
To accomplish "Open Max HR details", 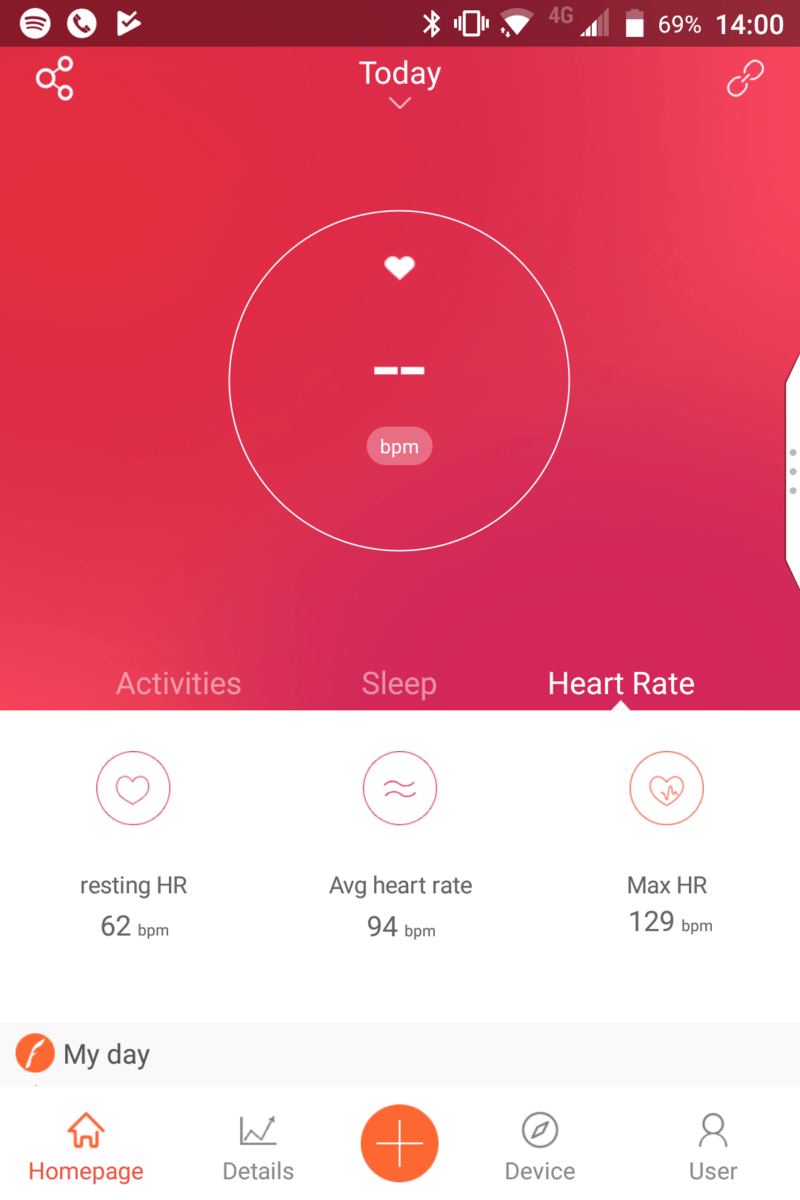I will coord(666,790).
